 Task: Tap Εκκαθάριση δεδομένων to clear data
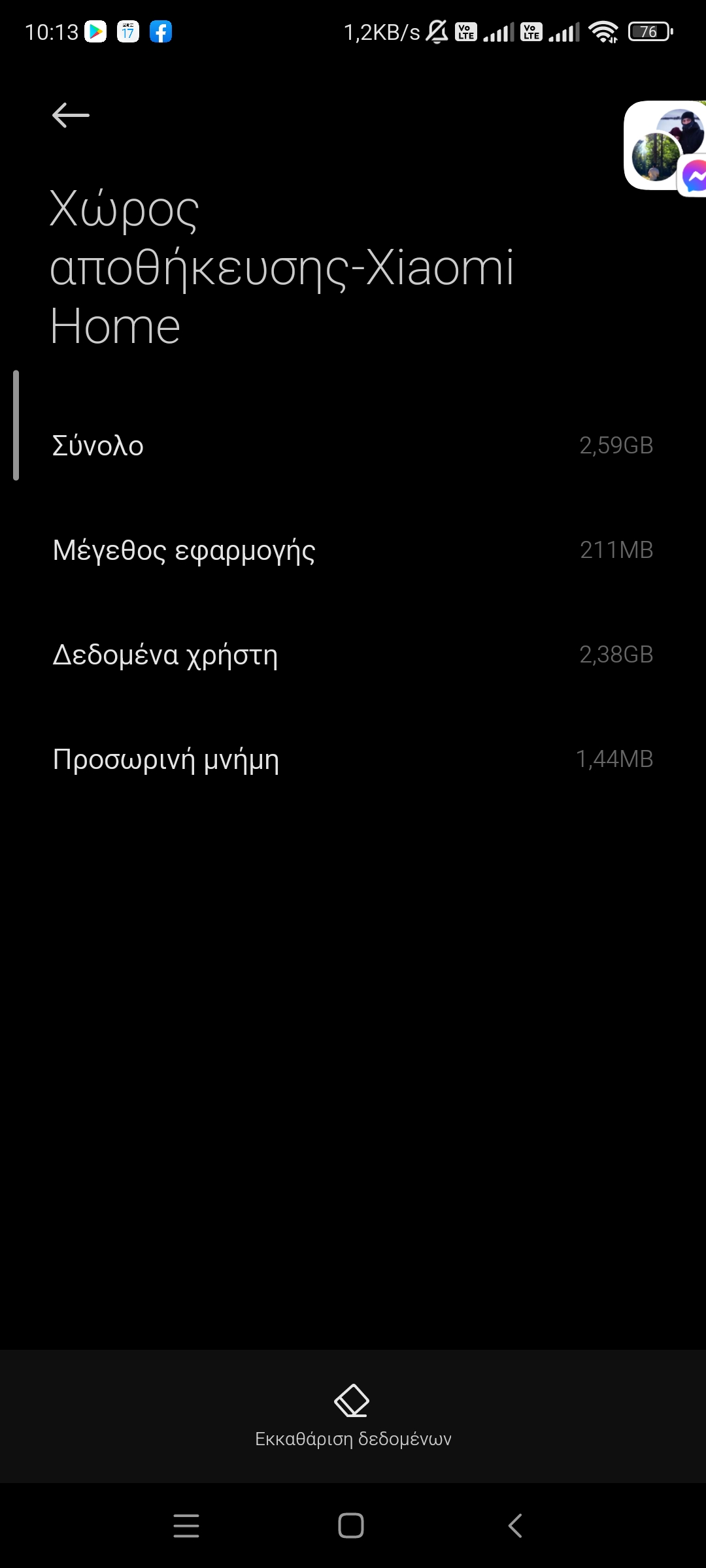[x=352, y=1415]
